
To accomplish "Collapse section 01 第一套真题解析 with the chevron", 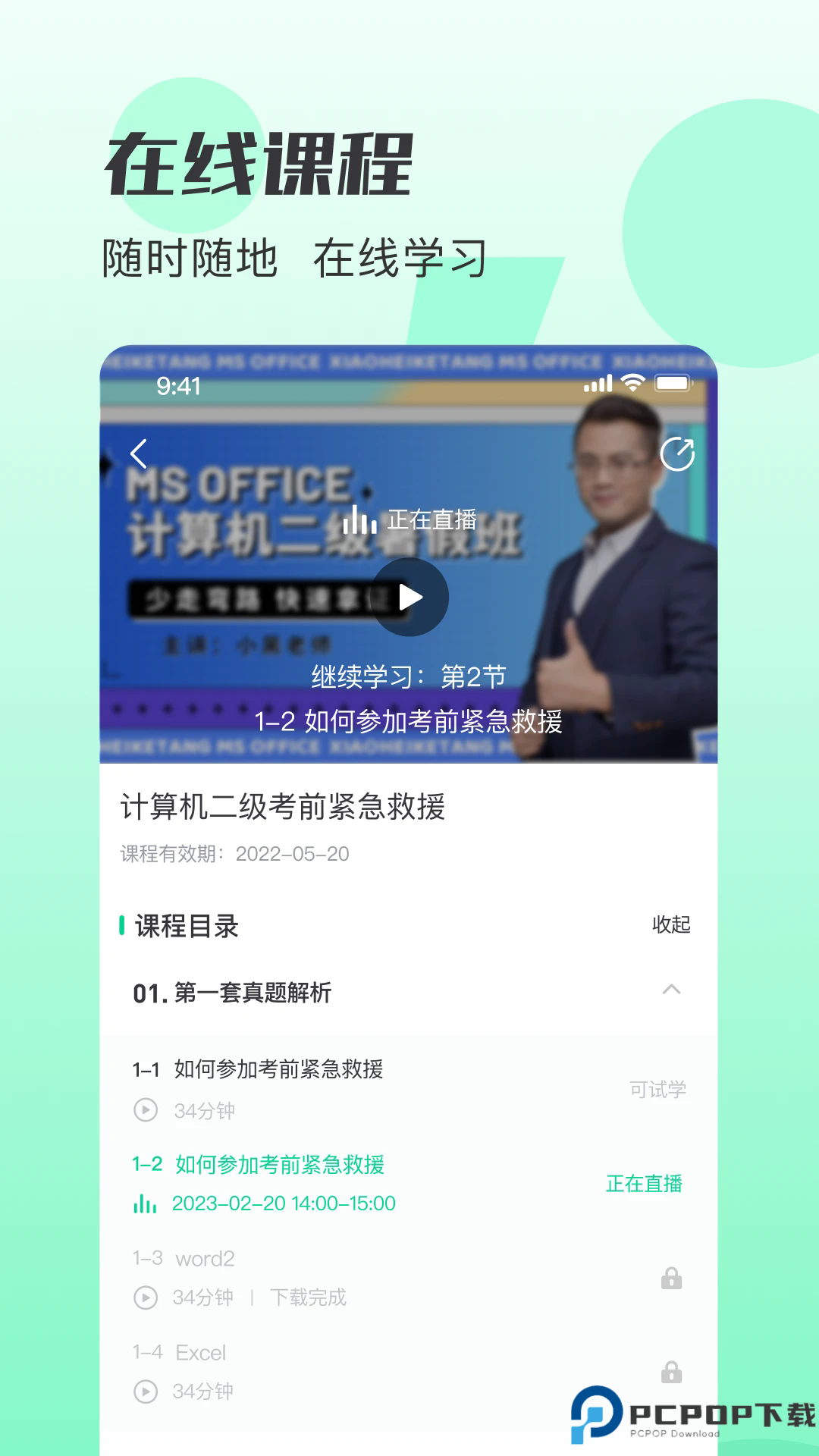I will 671,990.
